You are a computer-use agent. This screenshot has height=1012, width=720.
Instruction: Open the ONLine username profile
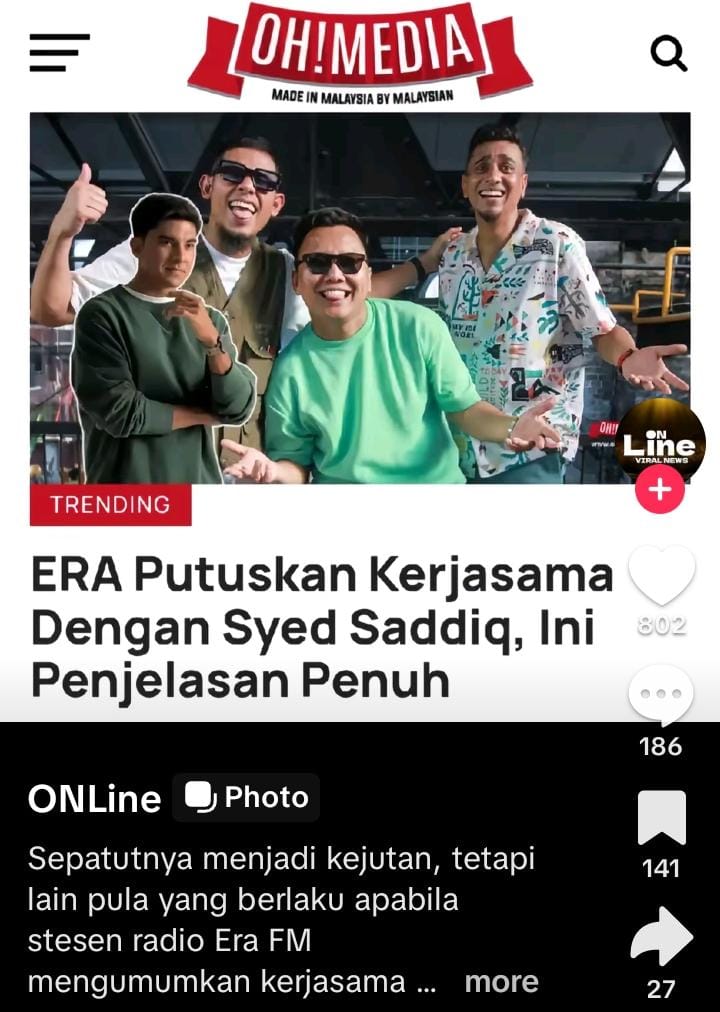coord(95,798)
